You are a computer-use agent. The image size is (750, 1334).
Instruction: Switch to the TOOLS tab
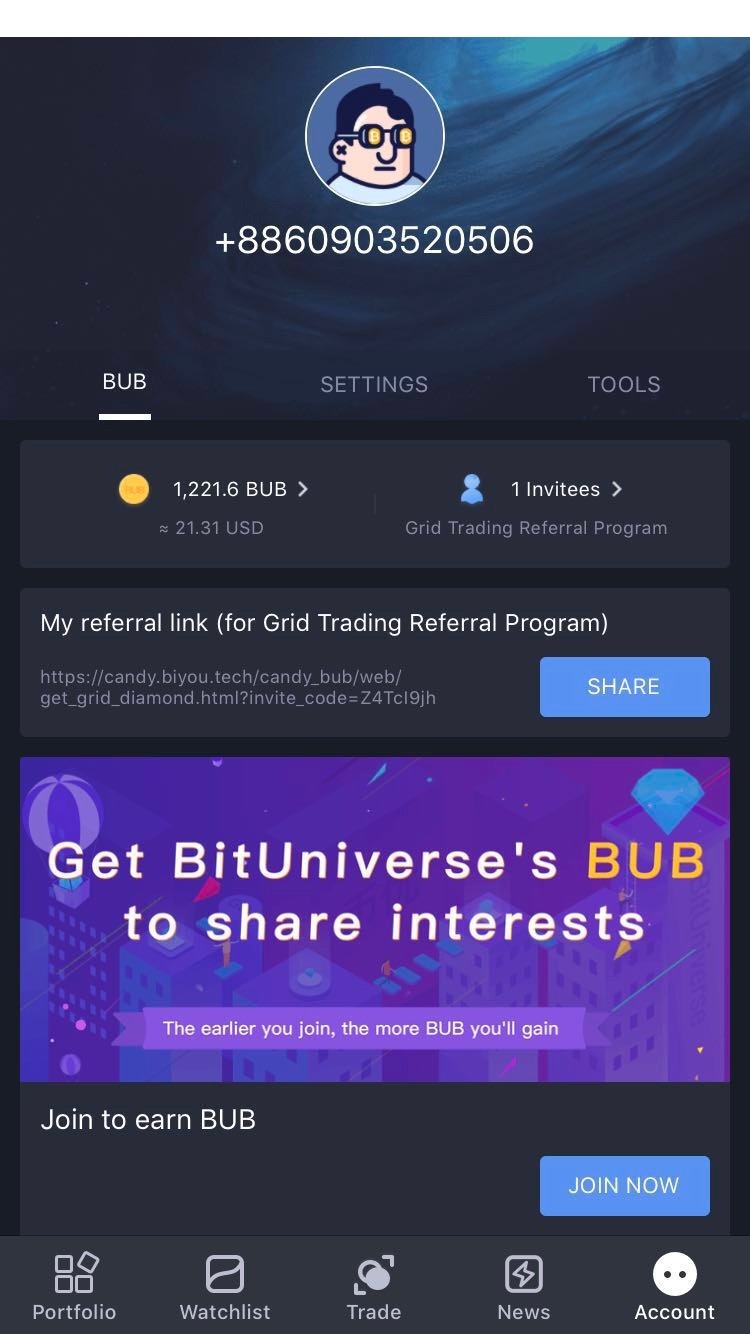pos(624,384)
